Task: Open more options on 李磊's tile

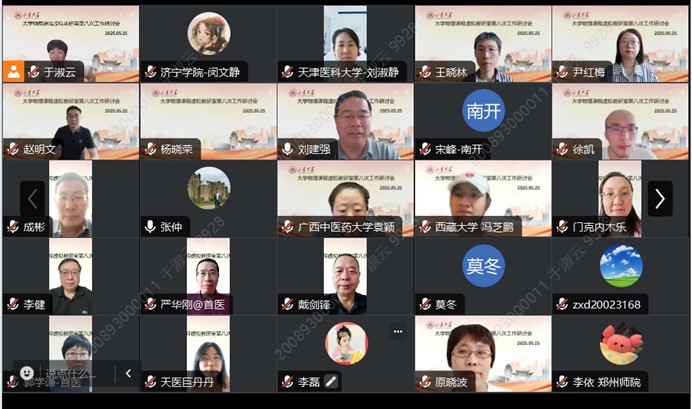Action: pos(398,331)
